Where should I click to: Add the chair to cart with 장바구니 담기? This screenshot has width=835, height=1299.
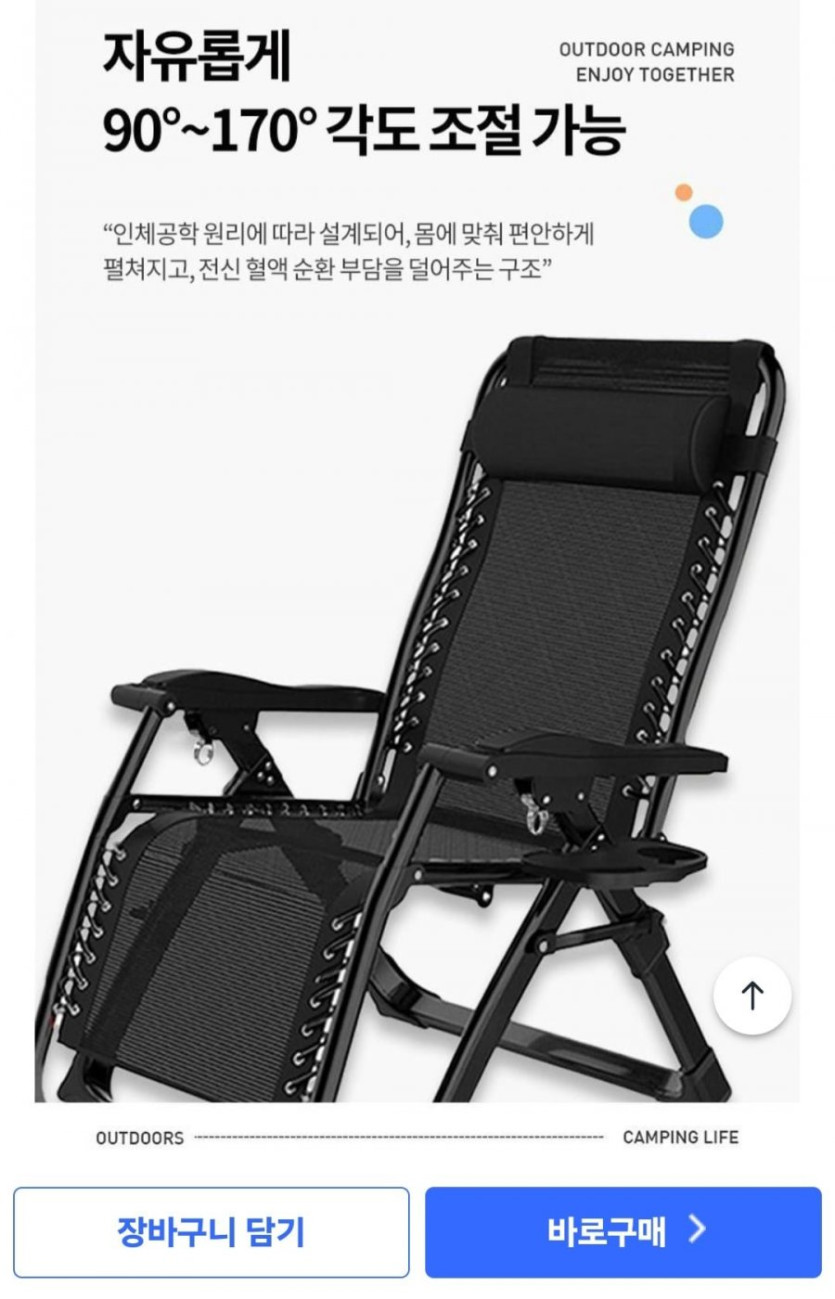point(211,1232)
